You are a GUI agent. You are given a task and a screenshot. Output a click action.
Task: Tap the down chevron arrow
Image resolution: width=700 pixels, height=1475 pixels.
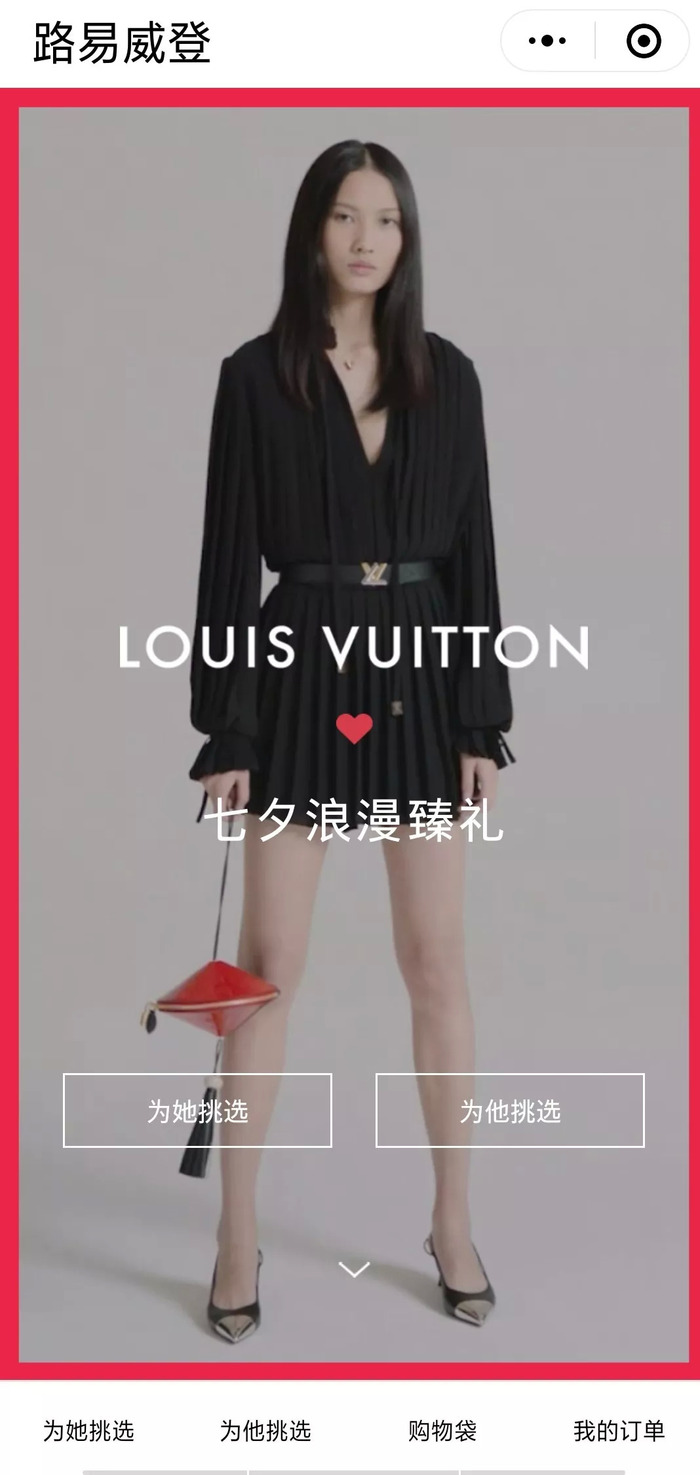pyautogui.click(x=354, y=1269)
